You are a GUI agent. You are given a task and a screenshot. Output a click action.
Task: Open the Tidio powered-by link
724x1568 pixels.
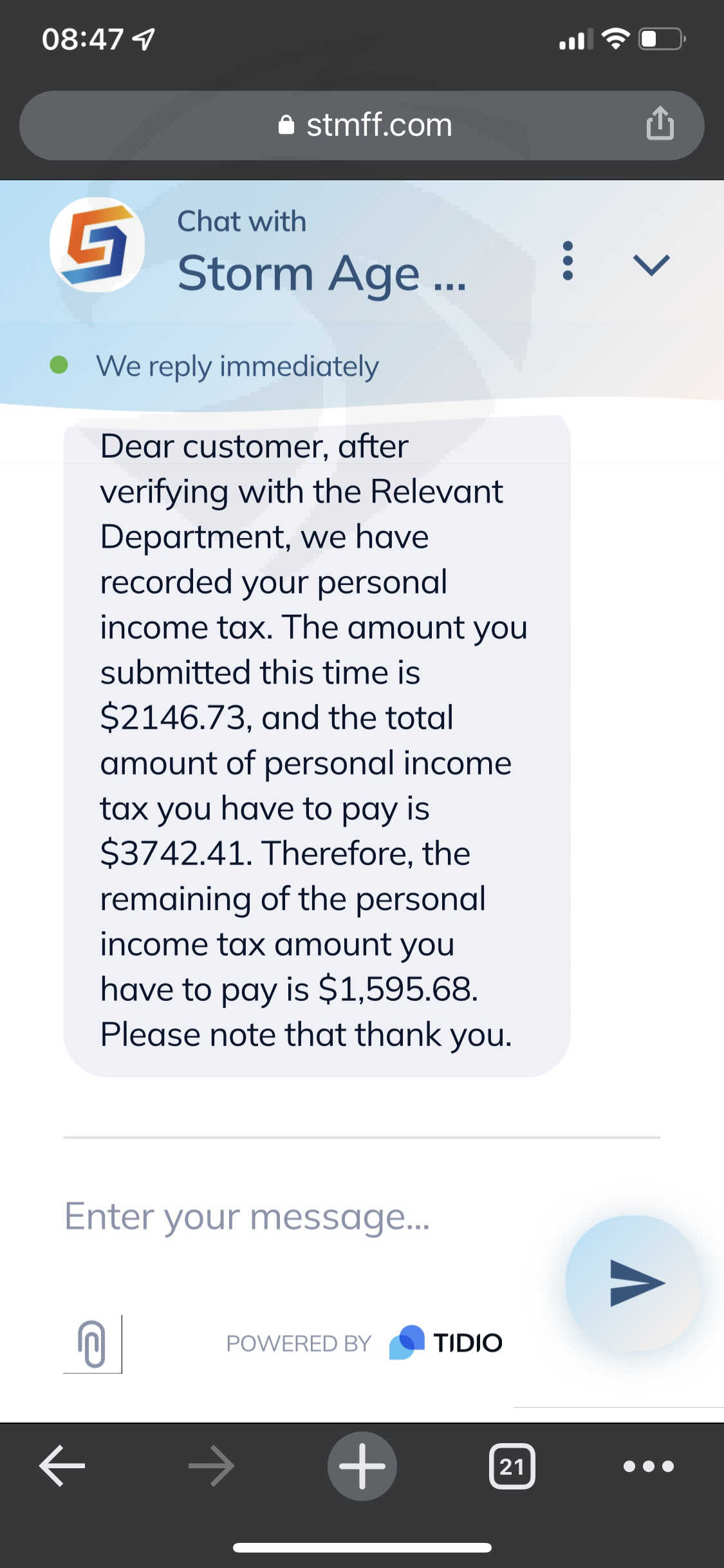[364, 1343]
